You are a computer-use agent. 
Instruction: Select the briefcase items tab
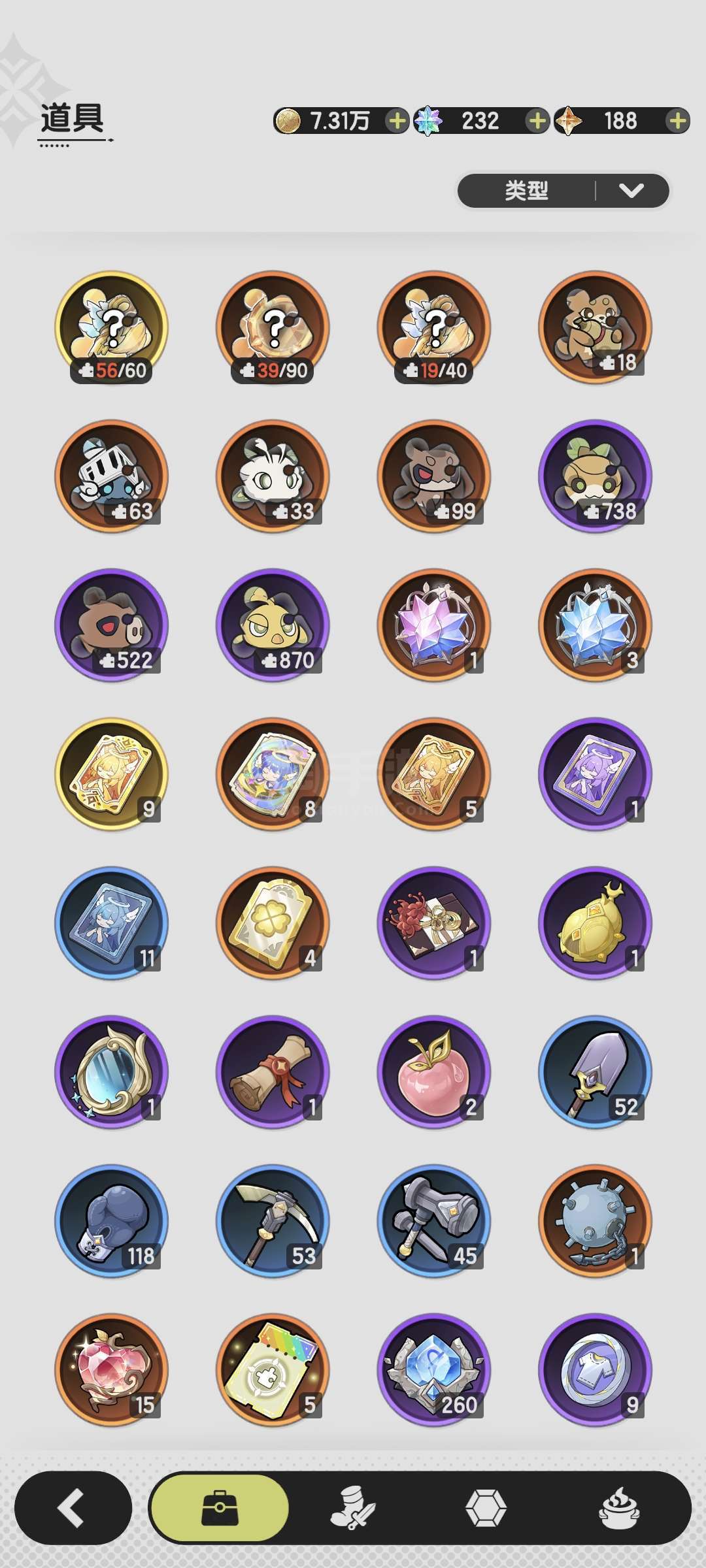tap(220, 1508)
